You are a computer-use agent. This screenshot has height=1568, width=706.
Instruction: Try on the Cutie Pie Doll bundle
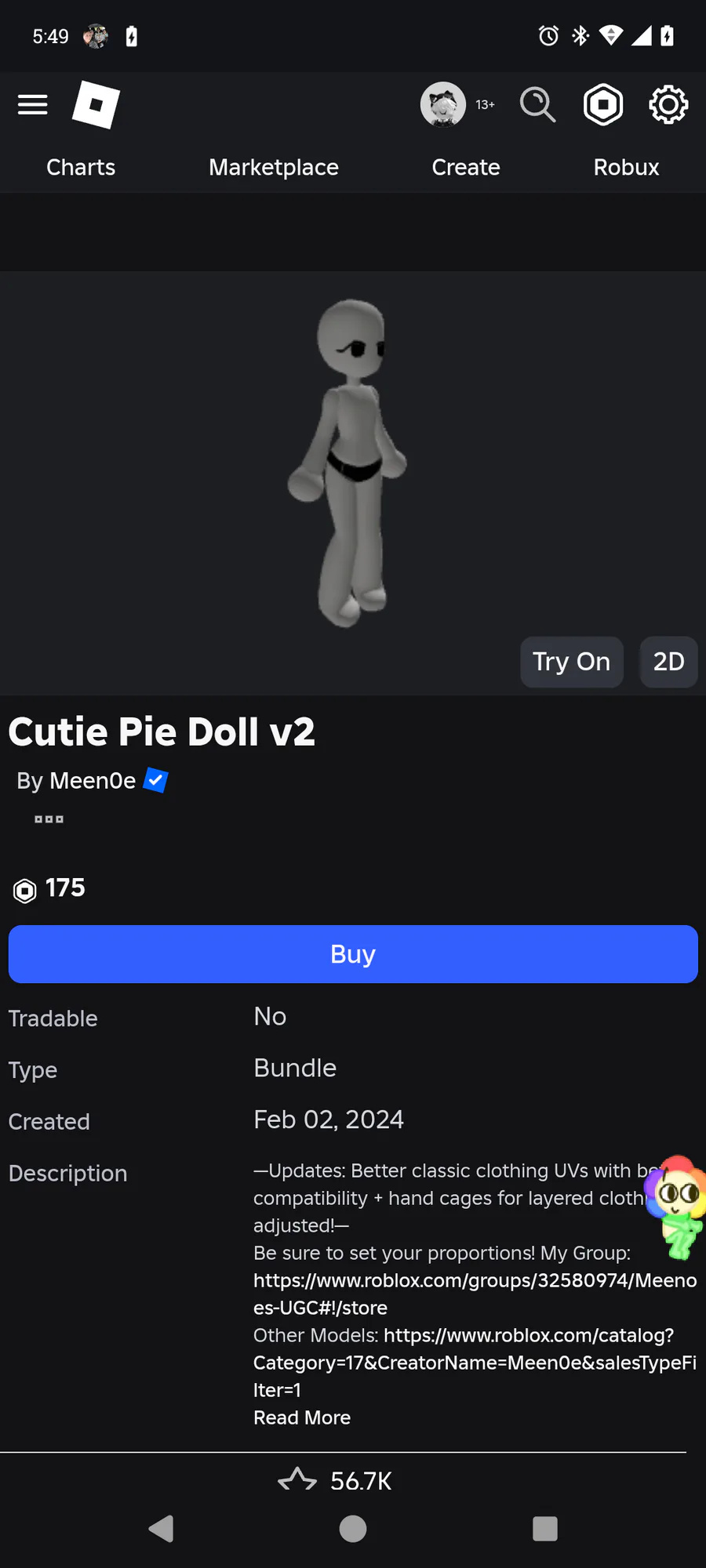tap(572, 662)
